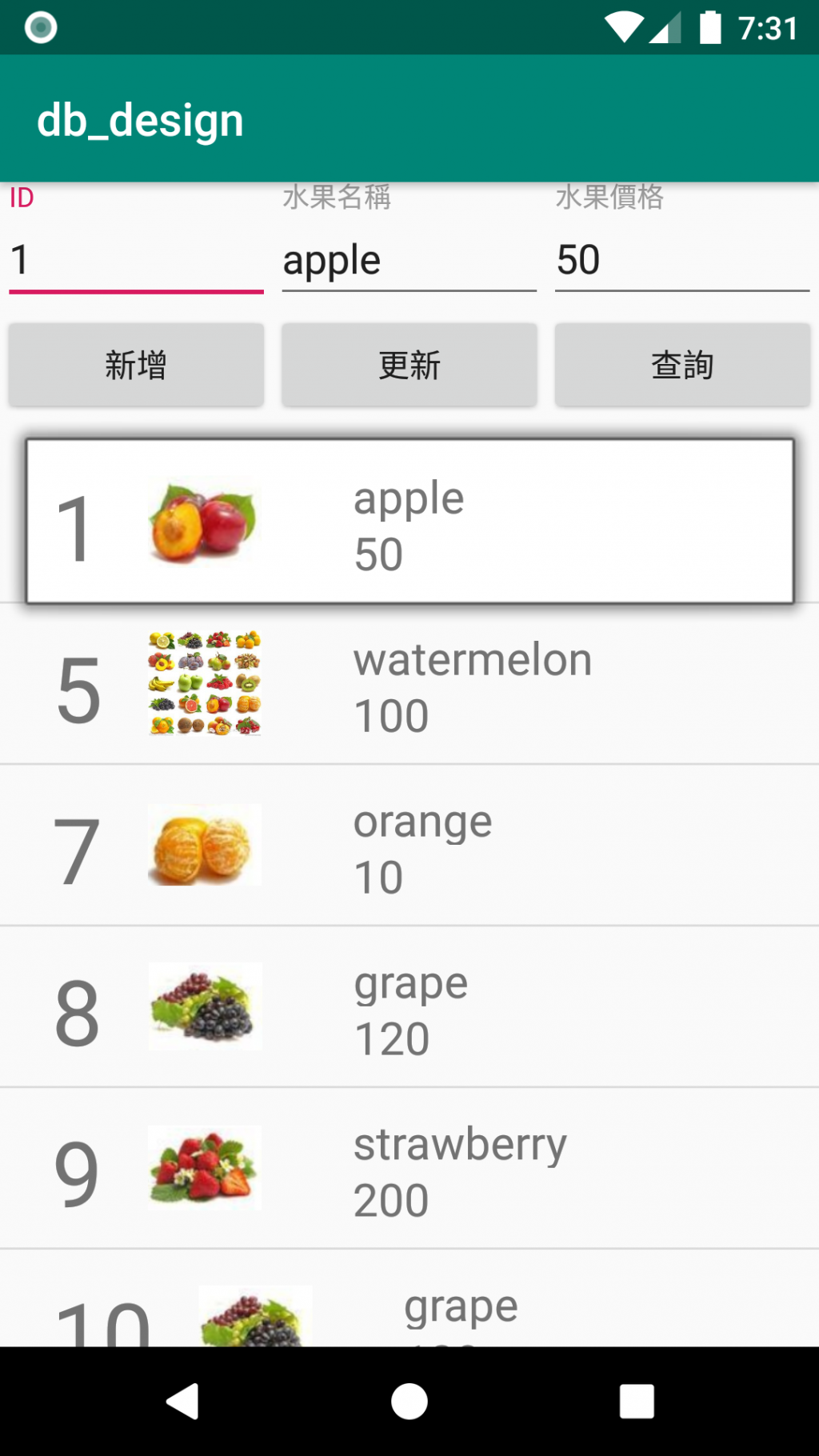This screenshot has width=819, height=1456.
Task: Tap the ID input field
Action: tap(136, 261)
